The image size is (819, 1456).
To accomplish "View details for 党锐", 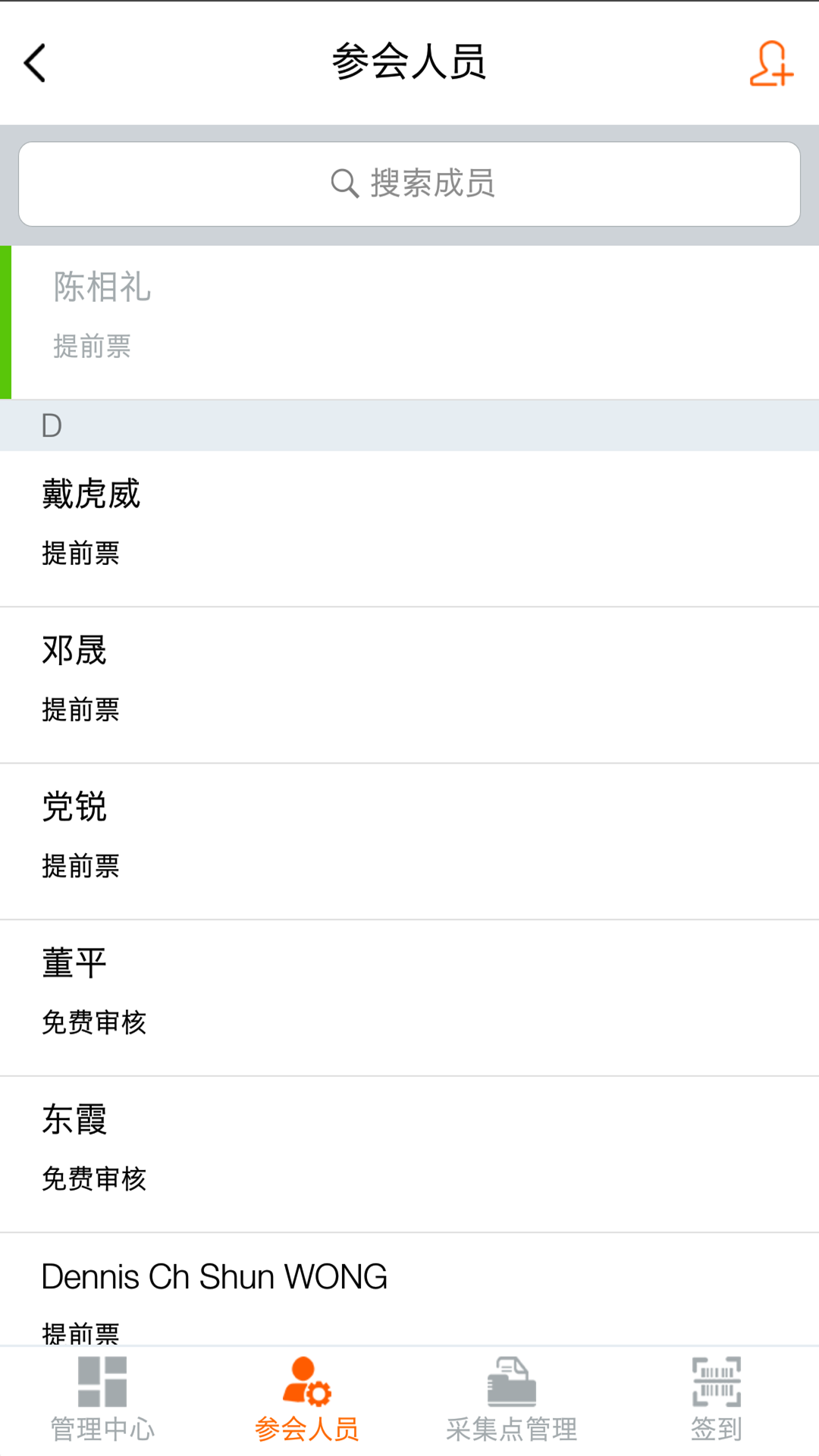I will 409,837.
